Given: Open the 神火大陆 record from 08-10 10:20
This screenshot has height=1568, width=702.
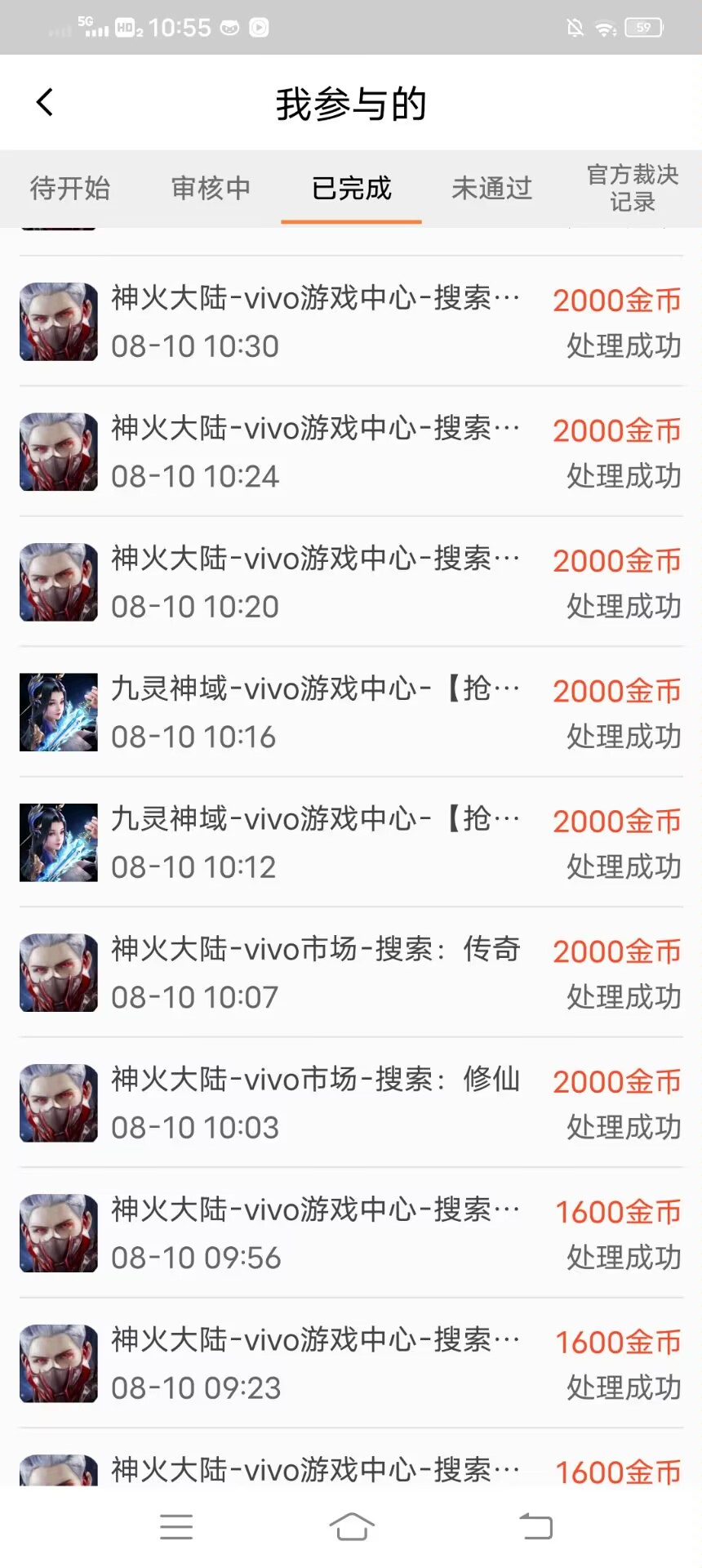Looking at the screenshot, I should pos(351,581).
